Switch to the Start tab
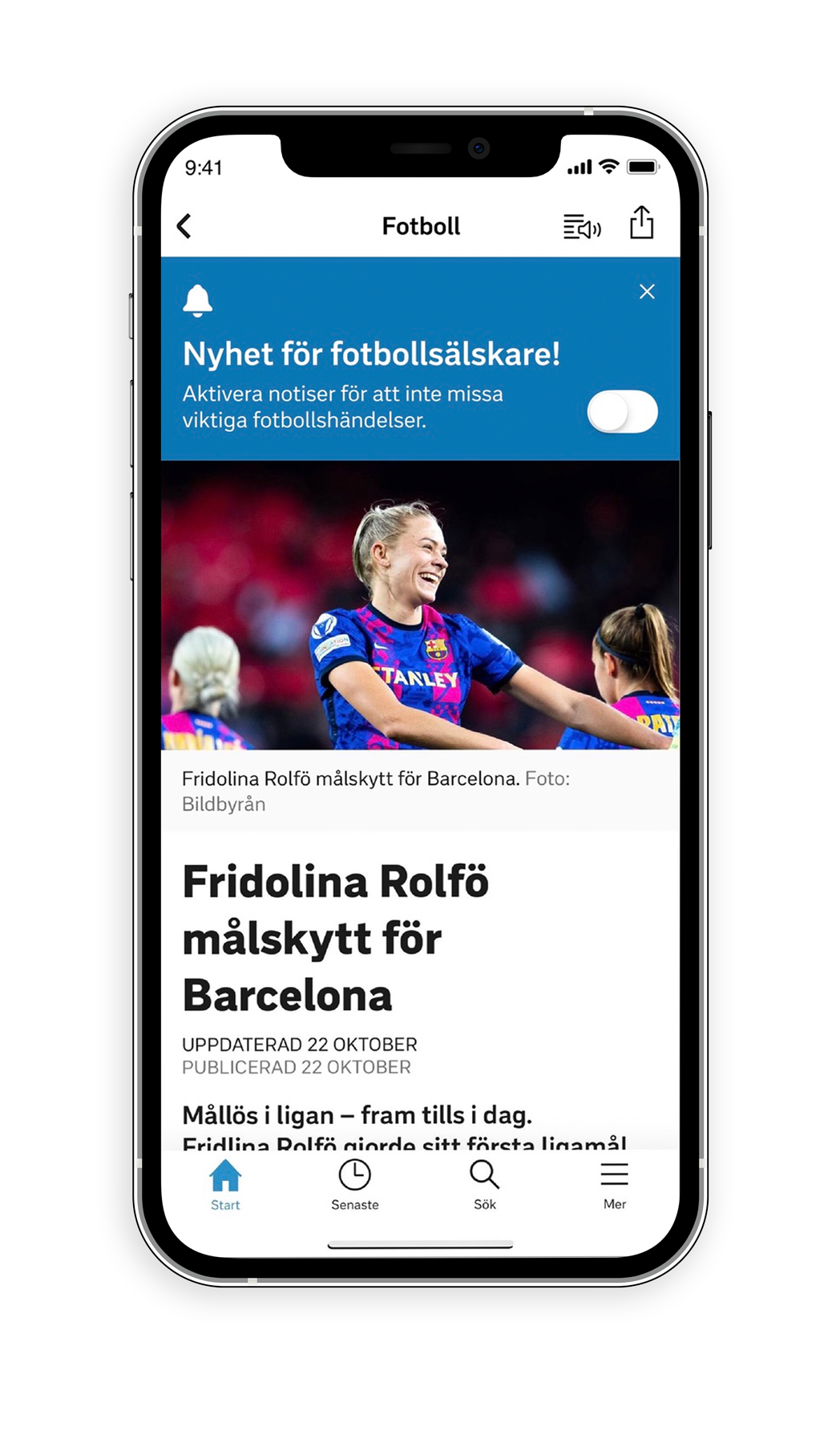 225,1185
